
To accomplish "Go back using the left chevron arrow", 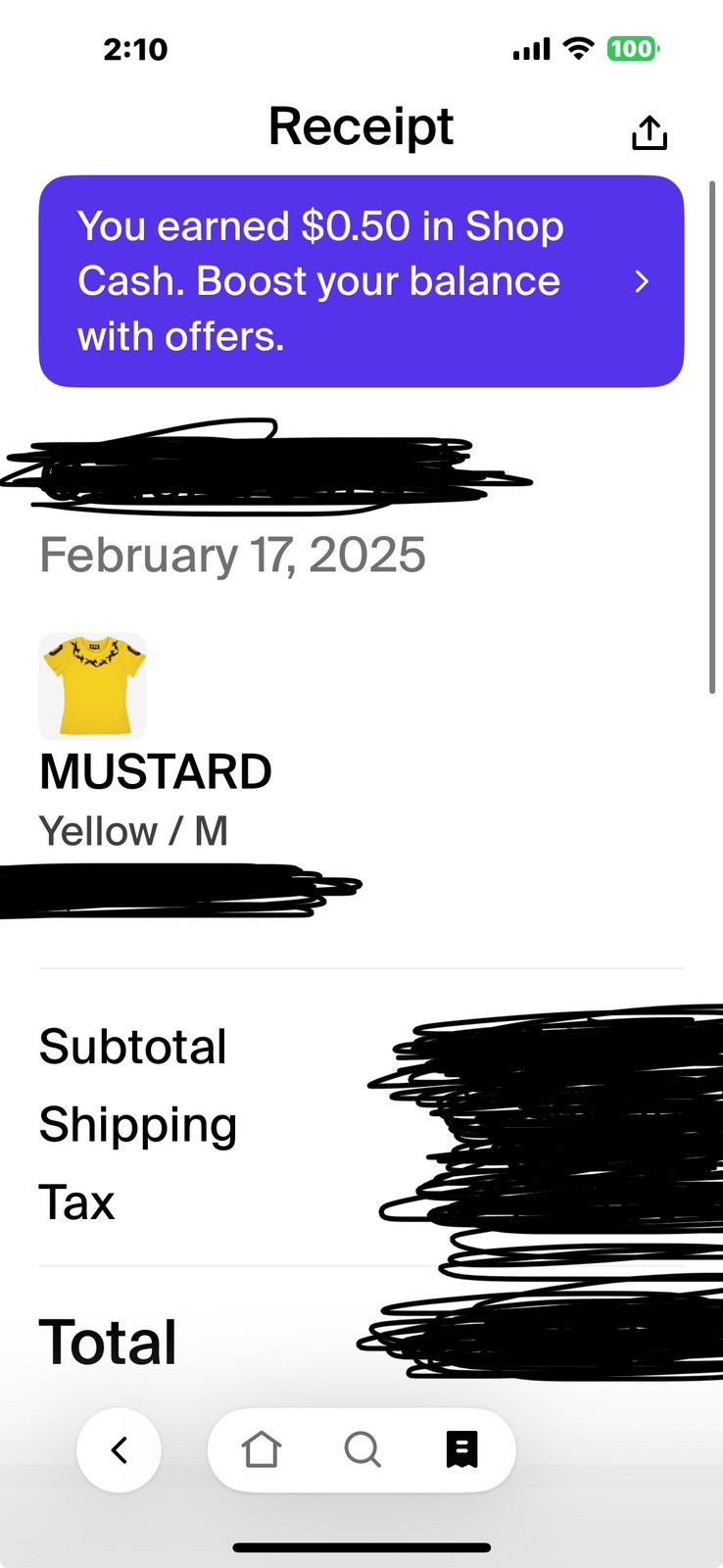I will [x=119, y=1448].
